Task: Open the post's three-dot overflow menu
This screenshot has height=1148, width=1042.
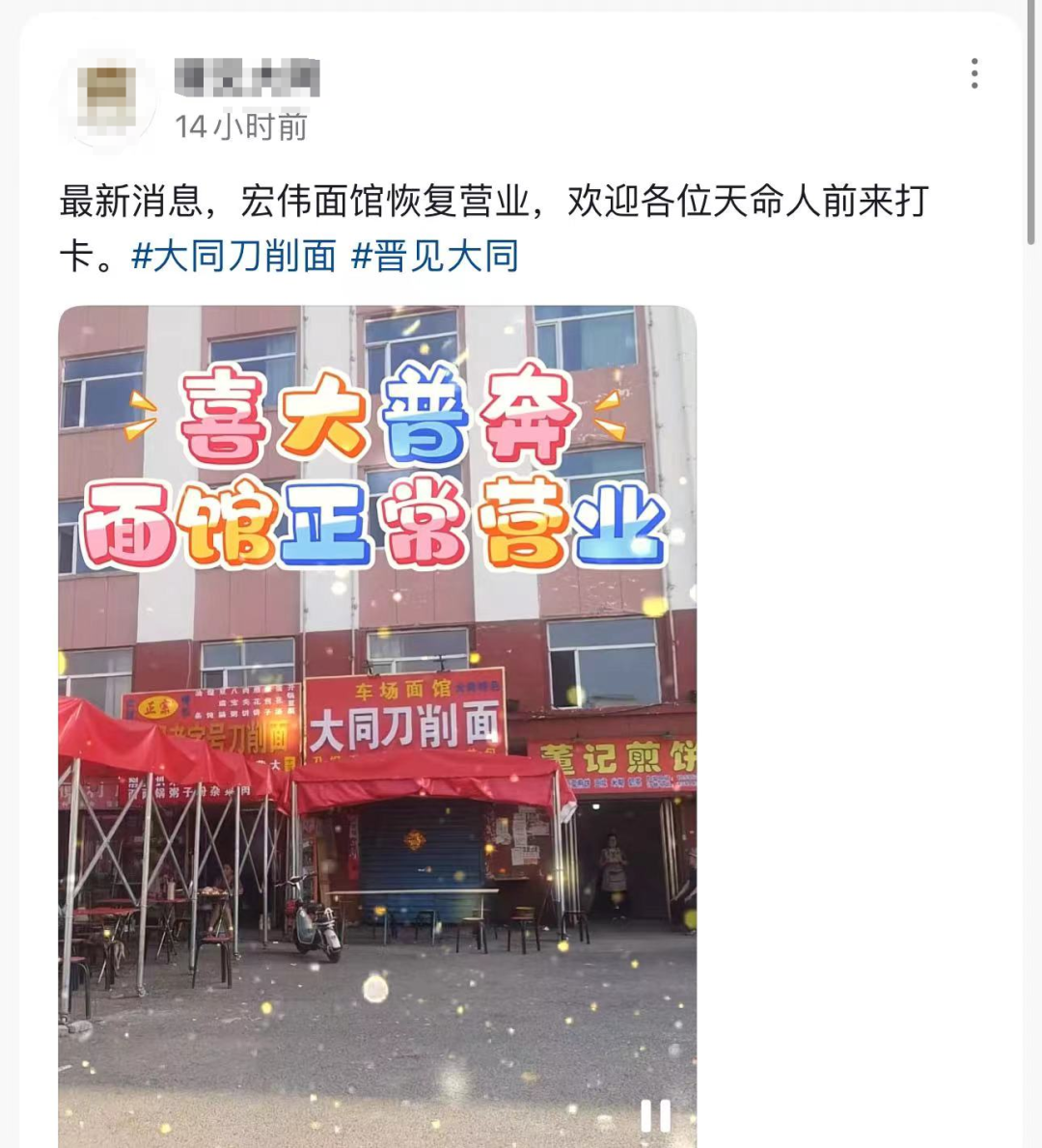Action: (x=974, y=73)
